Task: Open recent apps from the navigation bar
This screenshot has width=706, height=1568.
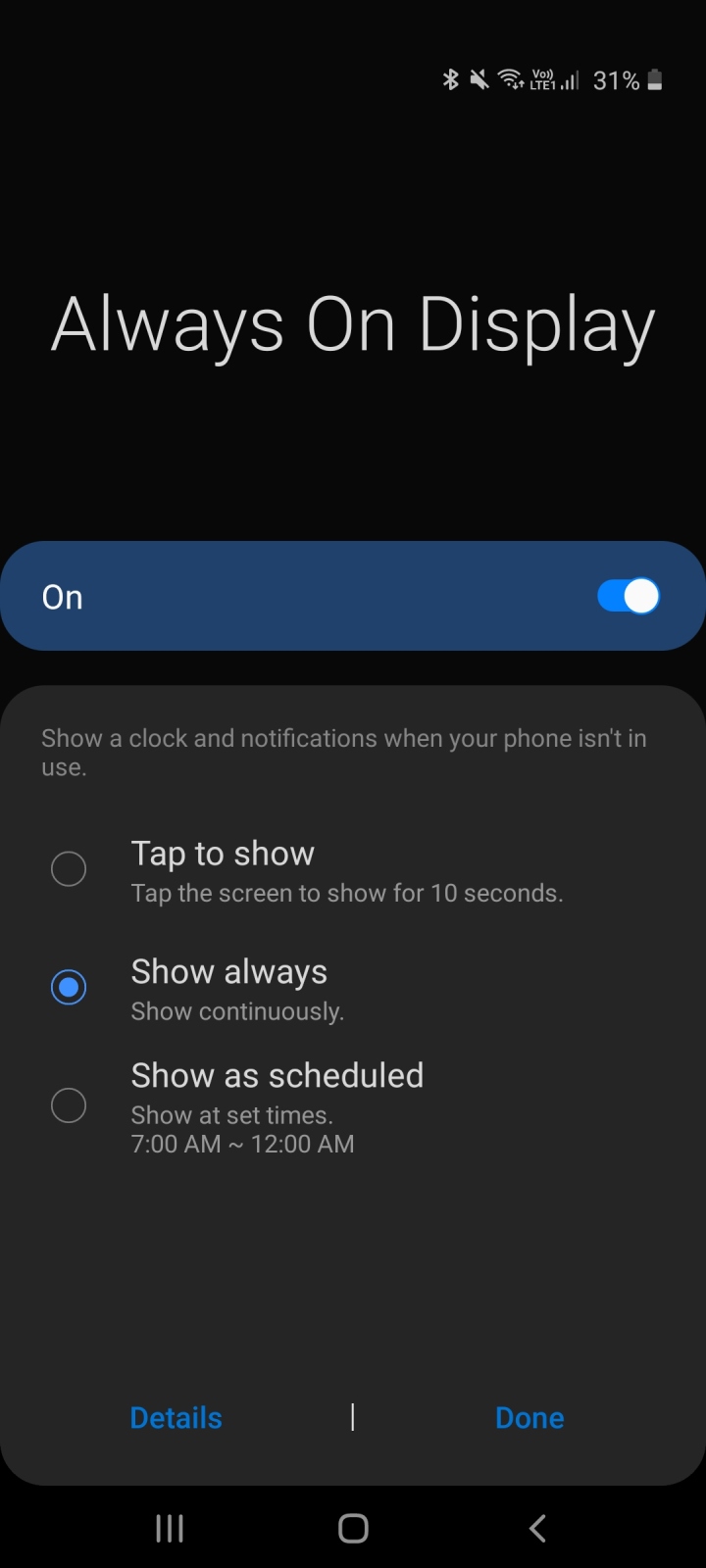Action: pos(170,1528)
